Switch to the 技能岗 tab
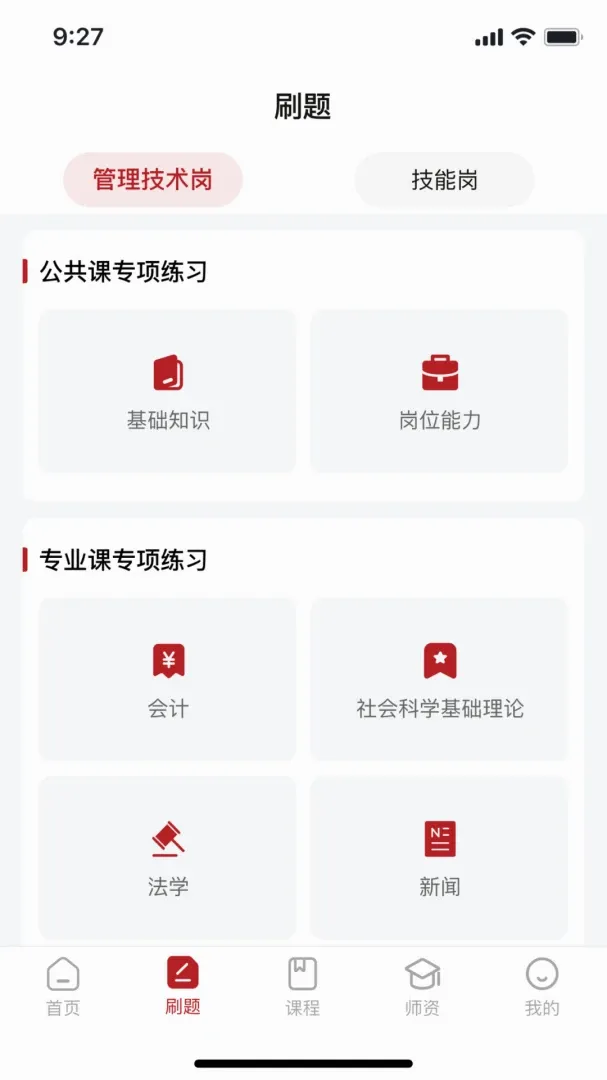Image resolution: width=607 pixels, height=1080 pixels. (x=444, y=180)
